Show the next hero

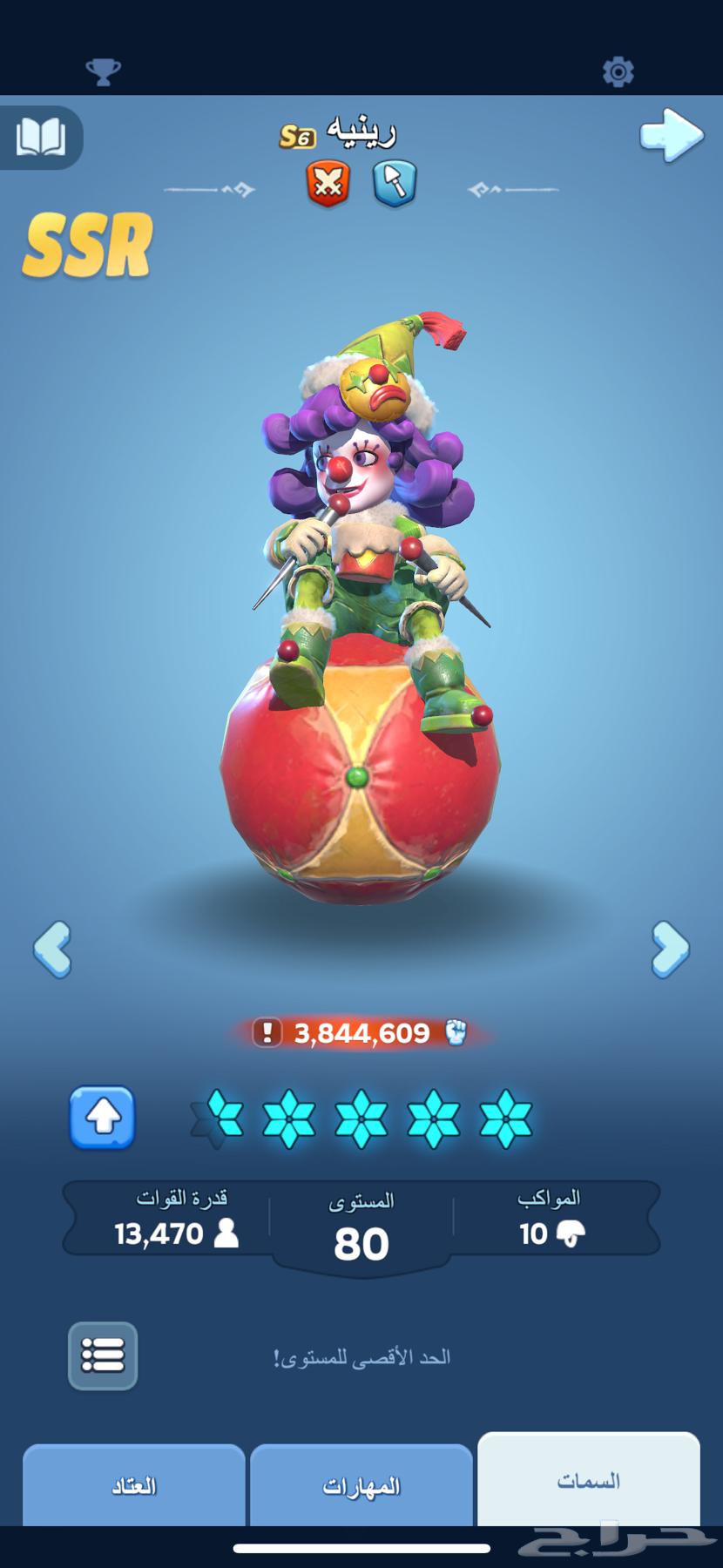670,950
